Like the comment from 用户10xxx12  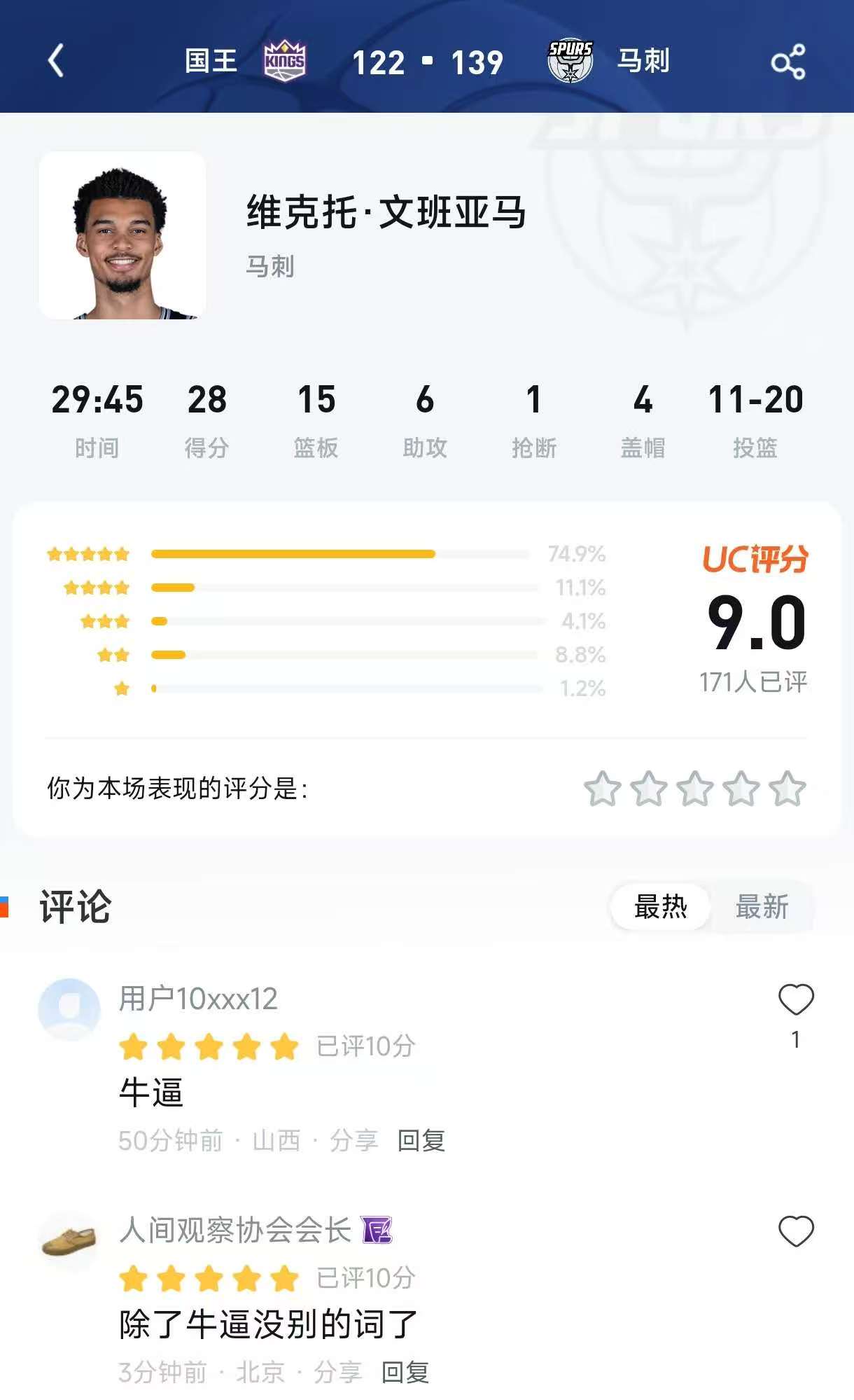(x=796, y=1000)
